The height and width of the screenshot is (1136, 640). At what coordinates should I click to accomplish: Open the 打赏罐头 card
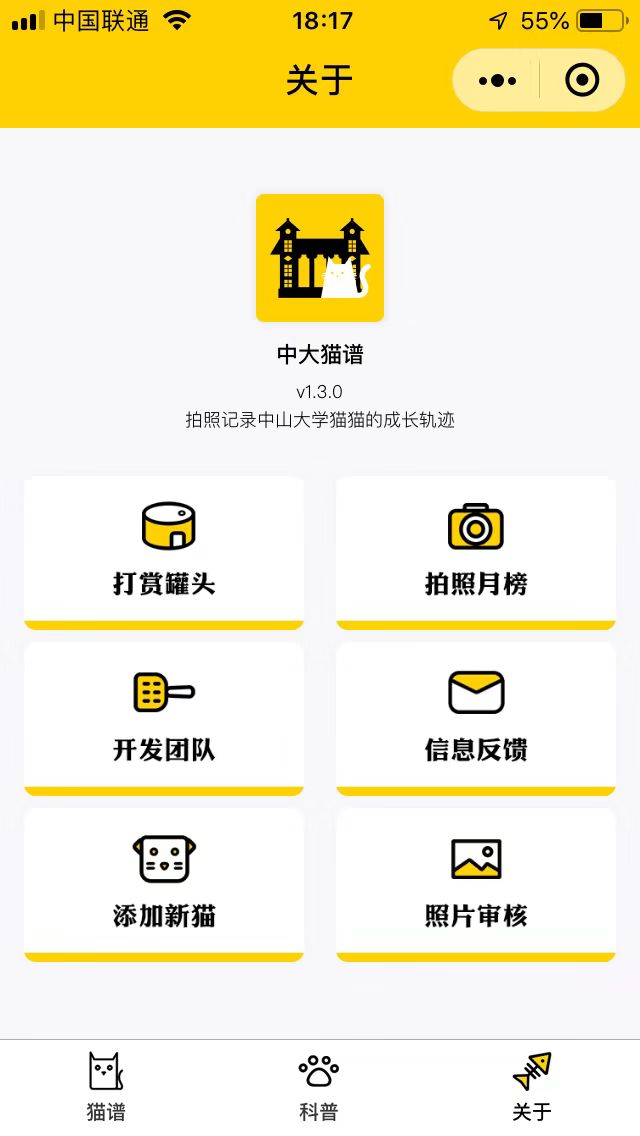tap(164, 553)
